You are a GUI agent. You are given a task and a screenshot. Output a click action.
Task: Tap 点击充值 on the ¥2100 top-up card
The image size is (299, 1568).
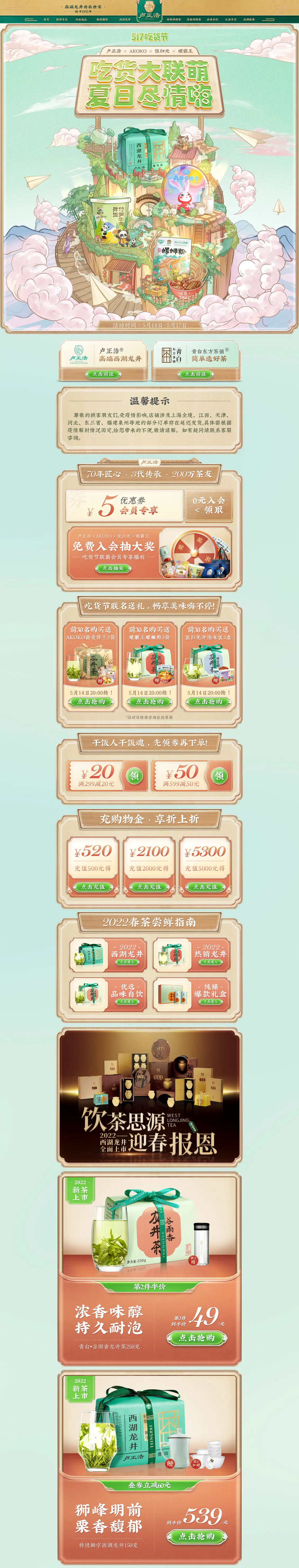point(149,887)
